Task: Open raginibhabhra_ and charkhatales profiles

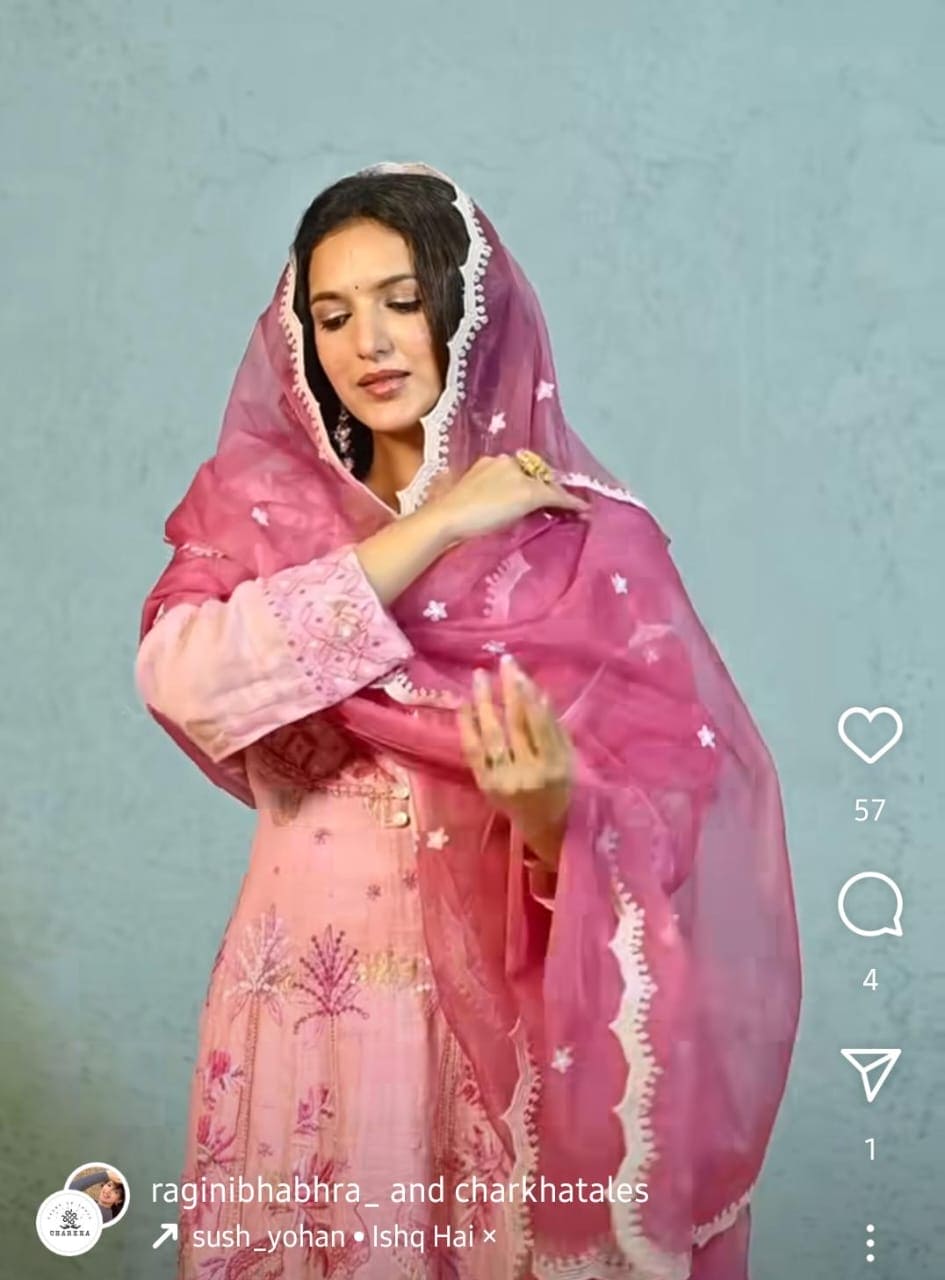Action: click(399, 1191)
